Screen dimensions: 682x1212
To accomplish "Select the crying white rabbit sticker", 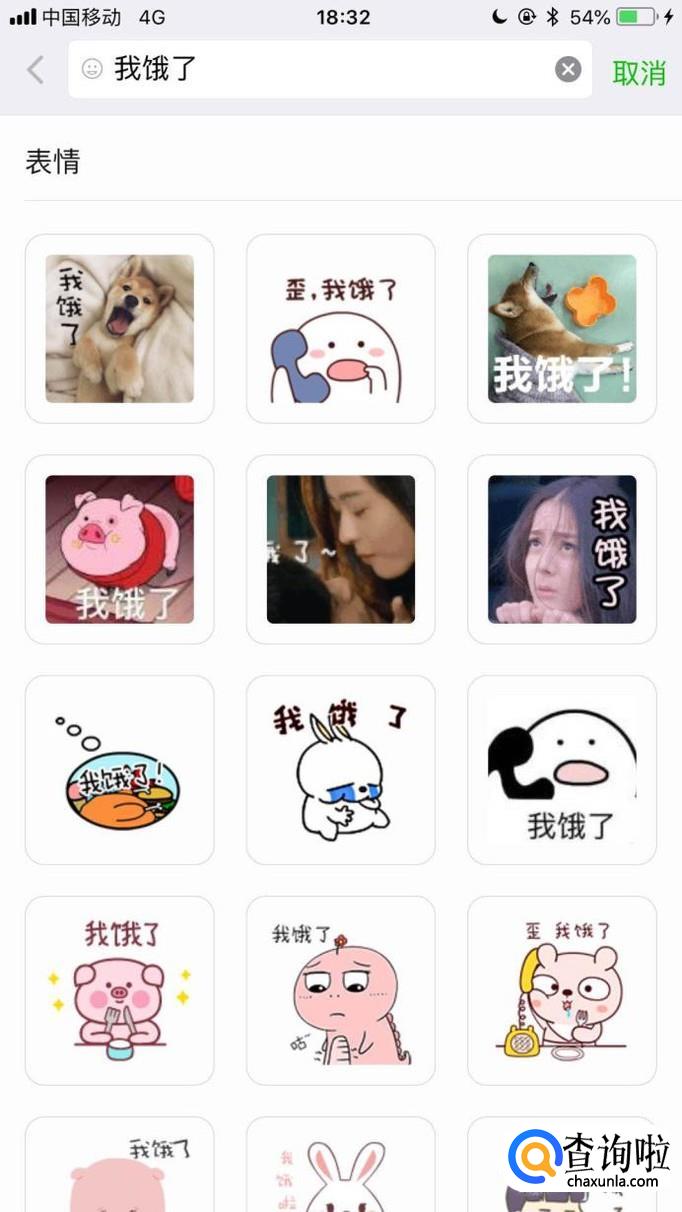I will coord(341,770).
